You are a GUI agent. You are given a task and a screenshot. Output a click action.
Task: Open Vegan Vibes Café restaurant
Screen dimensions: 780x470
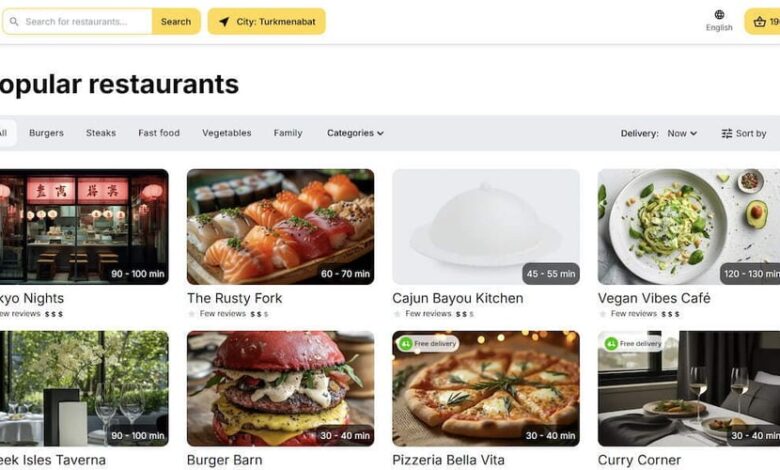pos(688,227)
